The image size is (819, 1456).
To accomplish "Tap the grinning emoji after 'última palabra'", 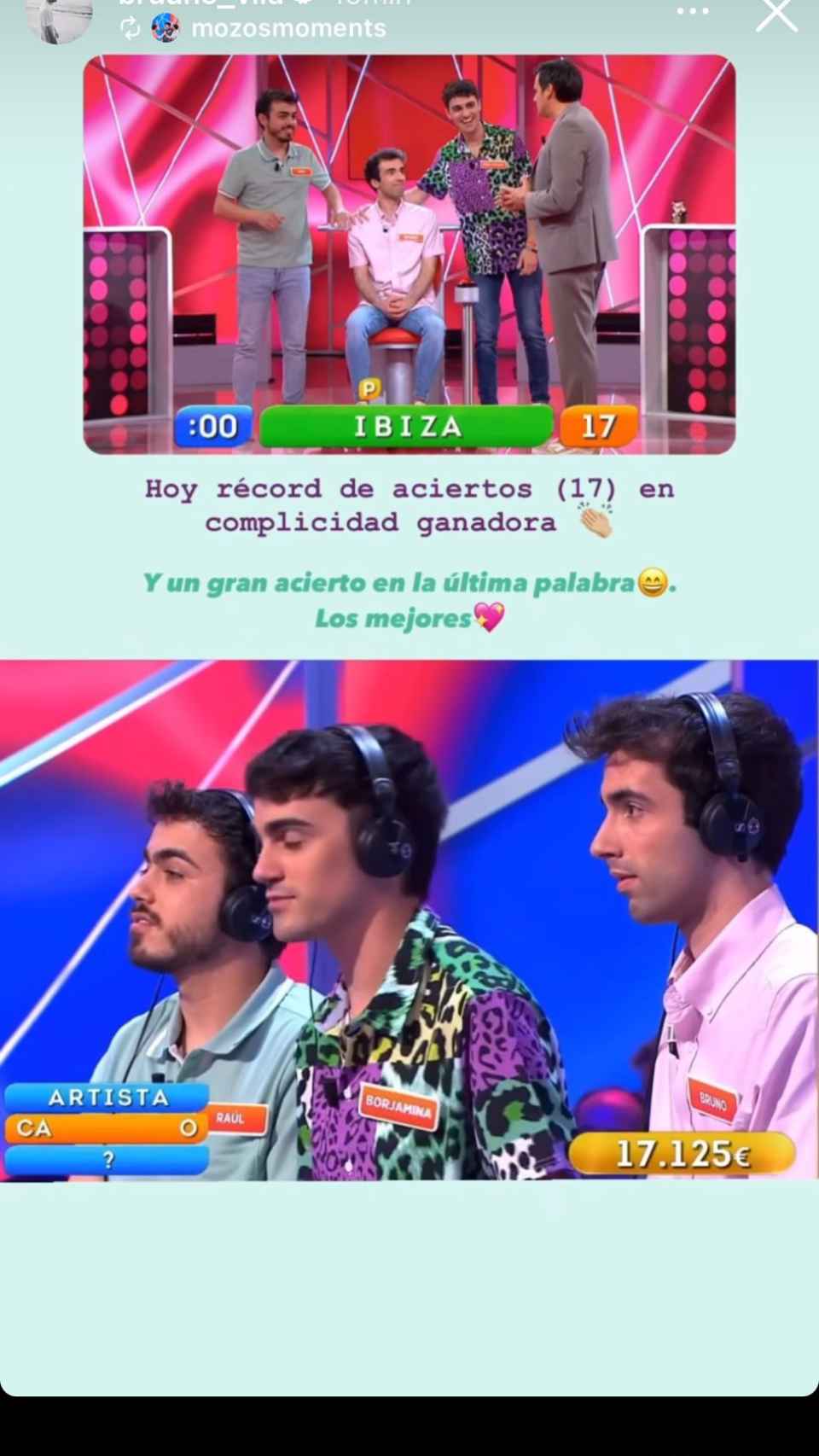I will coord(653,582).
